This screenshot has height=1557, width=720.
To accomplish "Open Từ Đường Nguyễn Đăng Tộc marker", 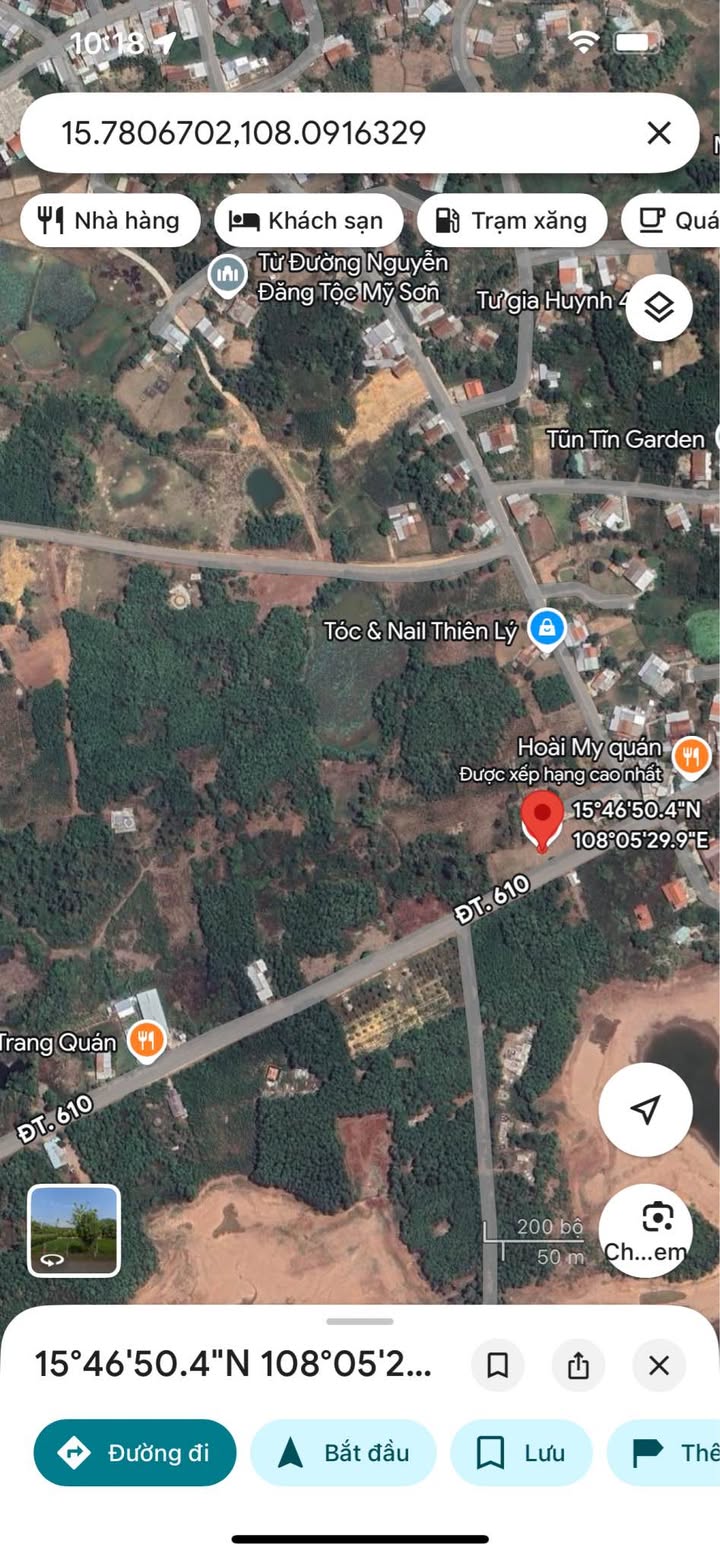I will (228, 275).
